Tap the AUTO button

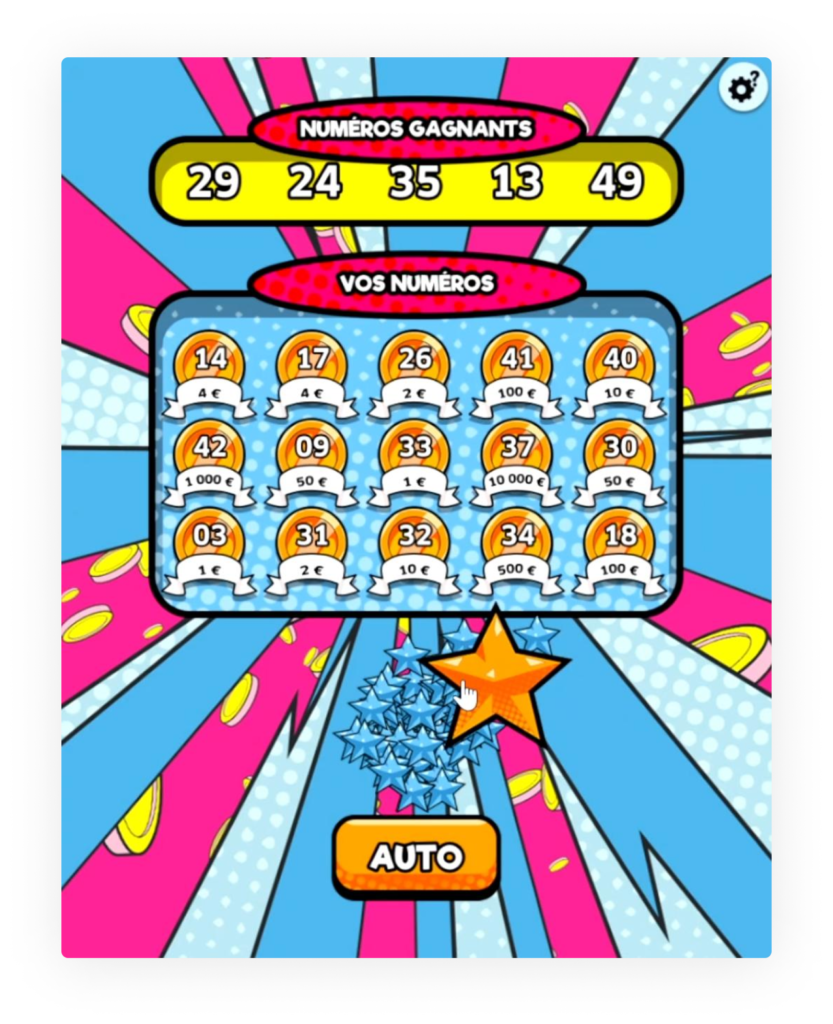click(416, 856)
